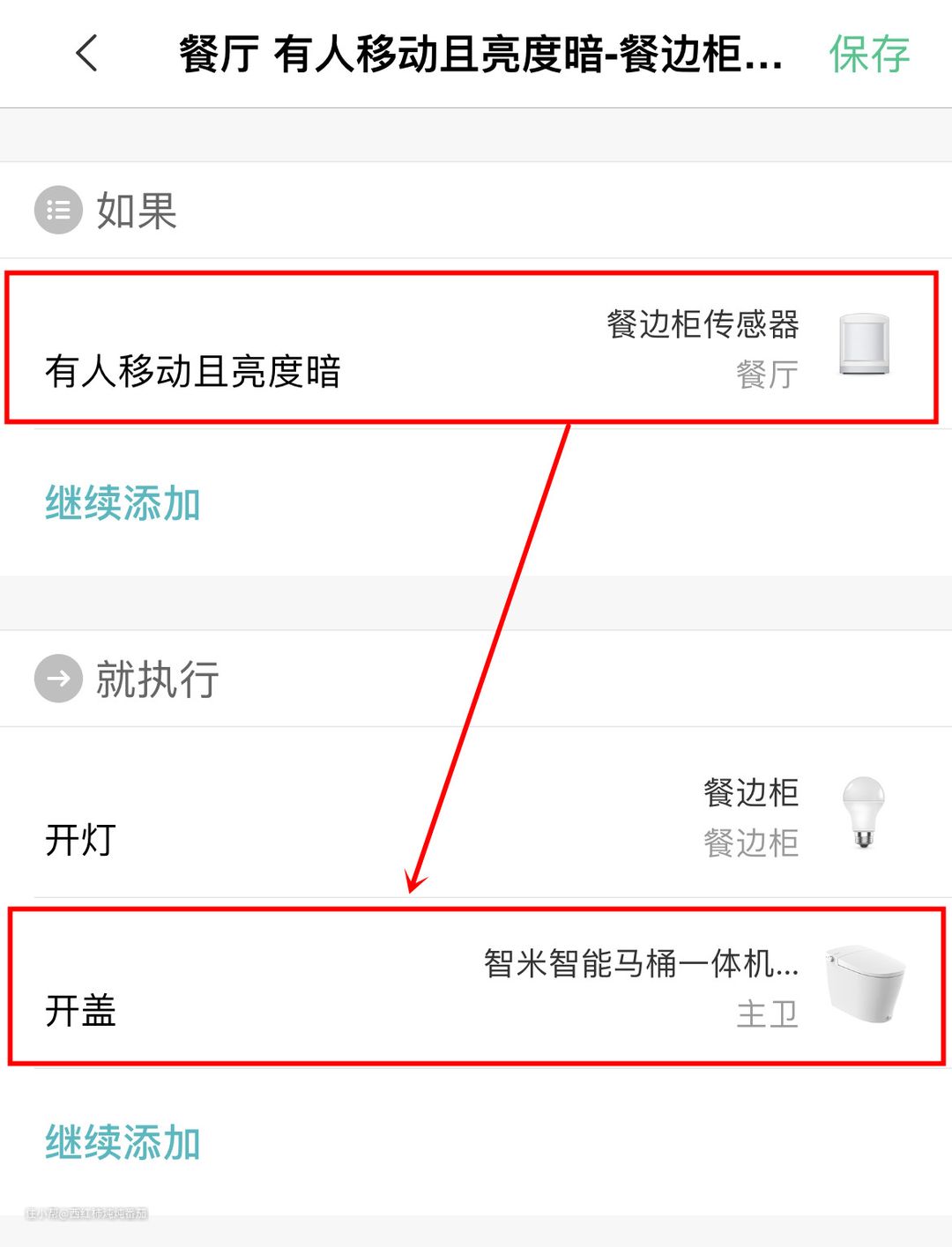Save the automation with 保存
This screenshot has height=1247, width=952.
[x=868, y=55]
